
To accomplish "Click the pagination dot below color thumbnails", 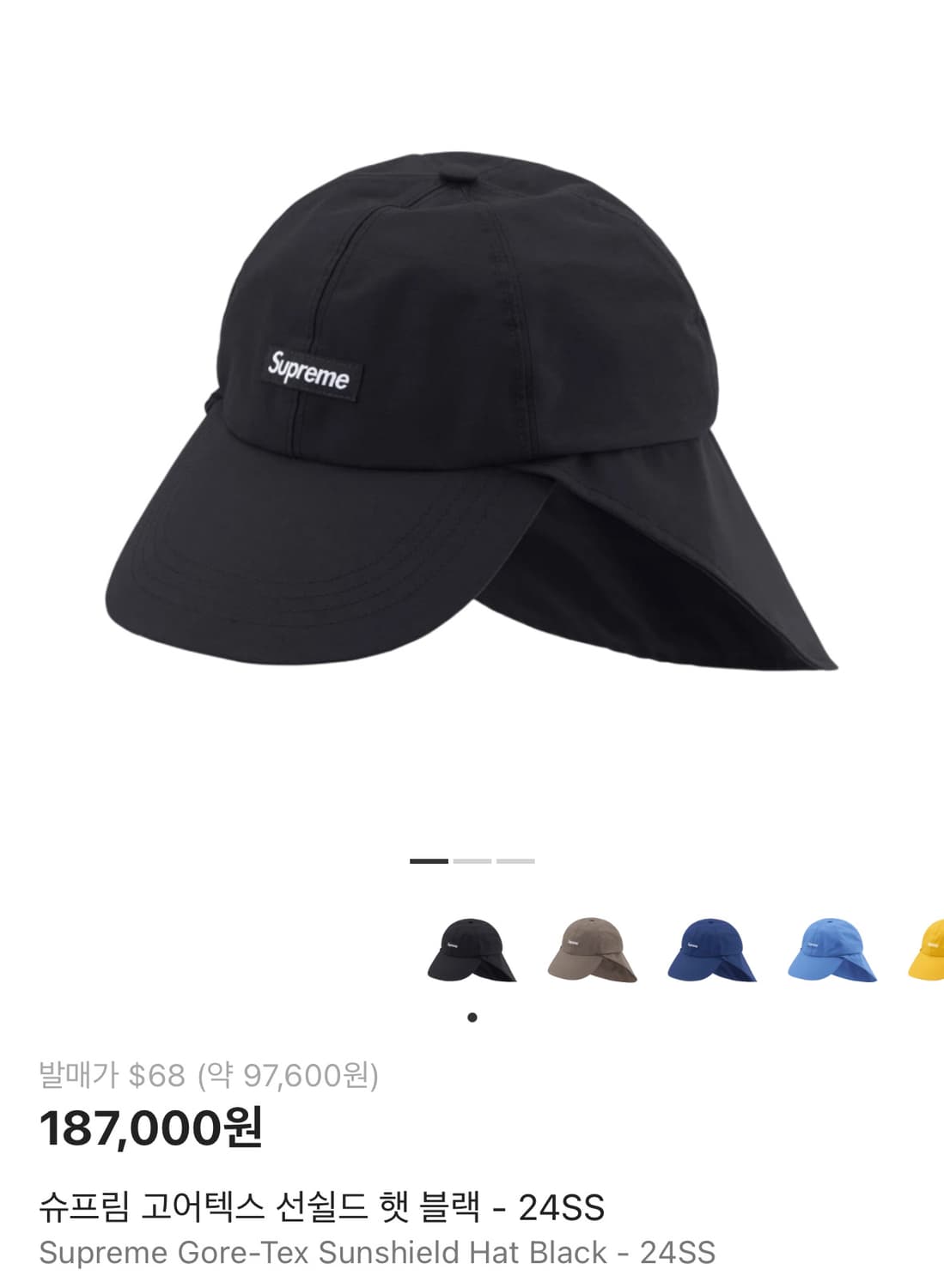I will (x=471, y=1017).
